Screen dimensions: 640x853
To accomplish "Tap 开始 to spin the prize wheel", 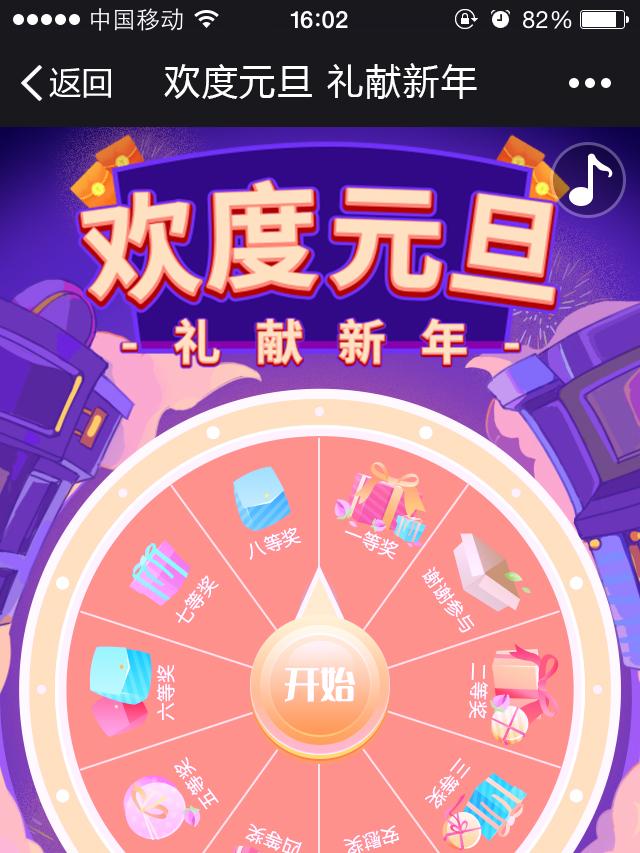I will tap(319, 686).
